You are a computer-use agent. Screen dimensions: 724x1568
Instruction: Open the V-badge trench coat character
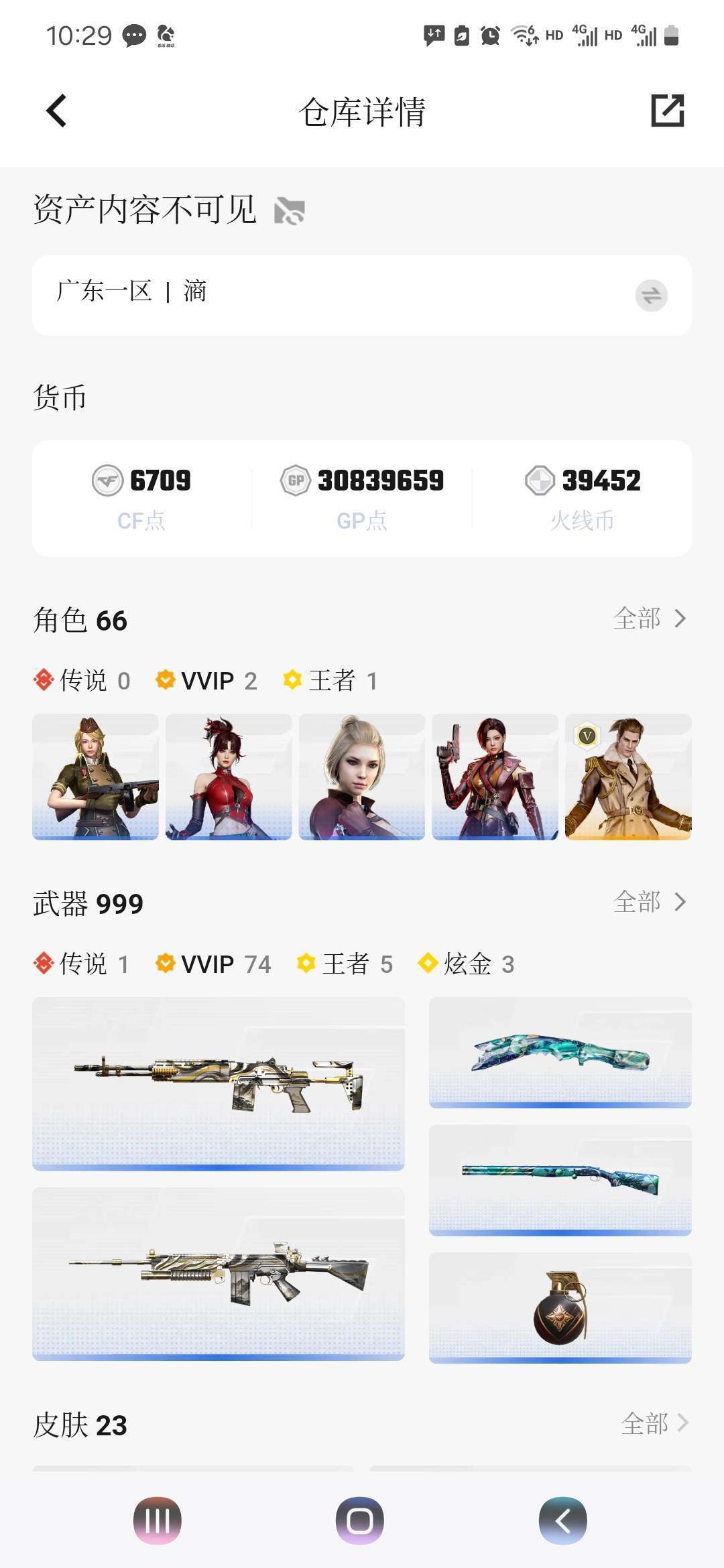(x=628, y=777)
